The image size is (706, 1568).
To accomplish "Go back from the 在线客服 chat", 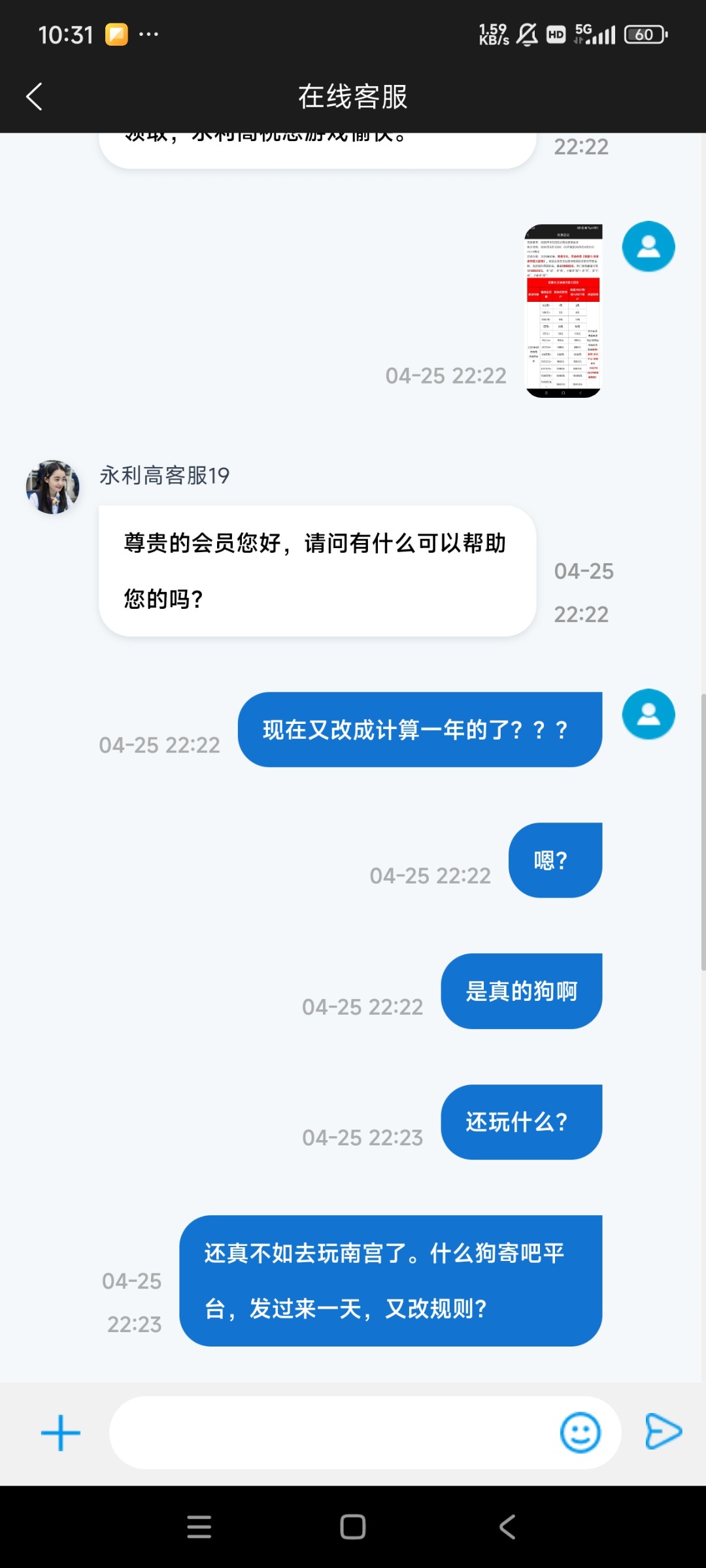I will (34, 97).
